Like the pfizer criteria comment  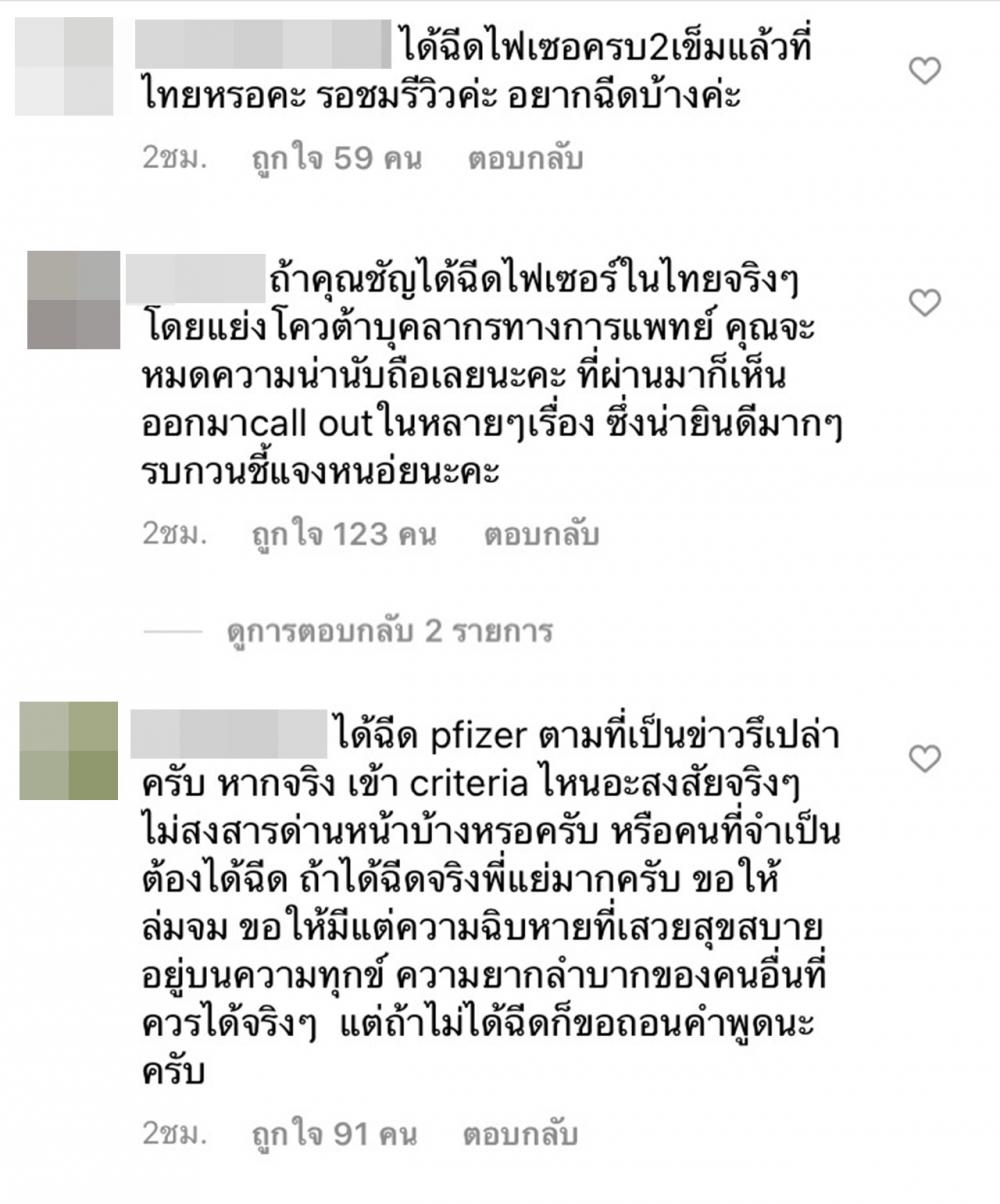925,759
